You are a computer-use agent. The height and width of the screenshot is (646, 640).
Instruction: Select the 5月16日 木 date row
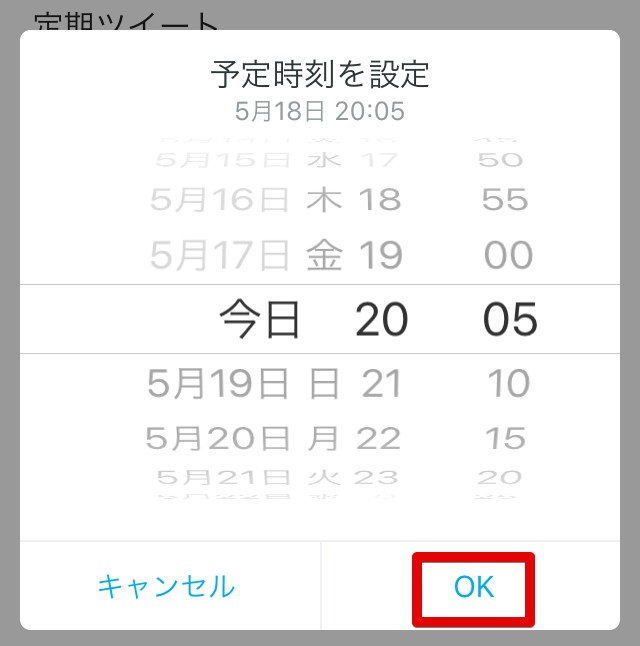point(246,200)
